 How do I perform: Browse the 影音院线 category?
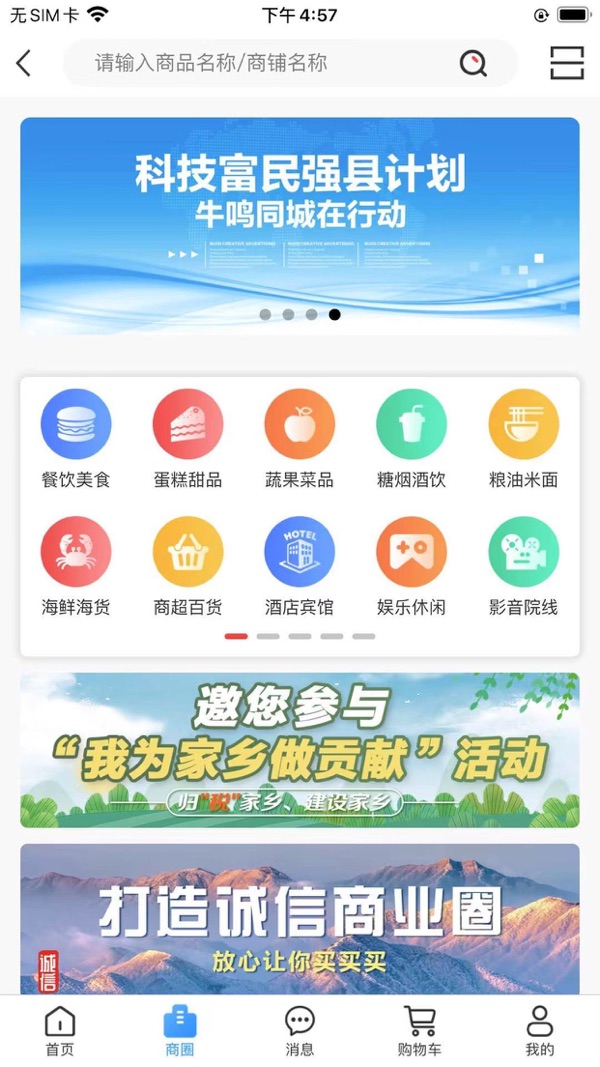tap(524, 566)
